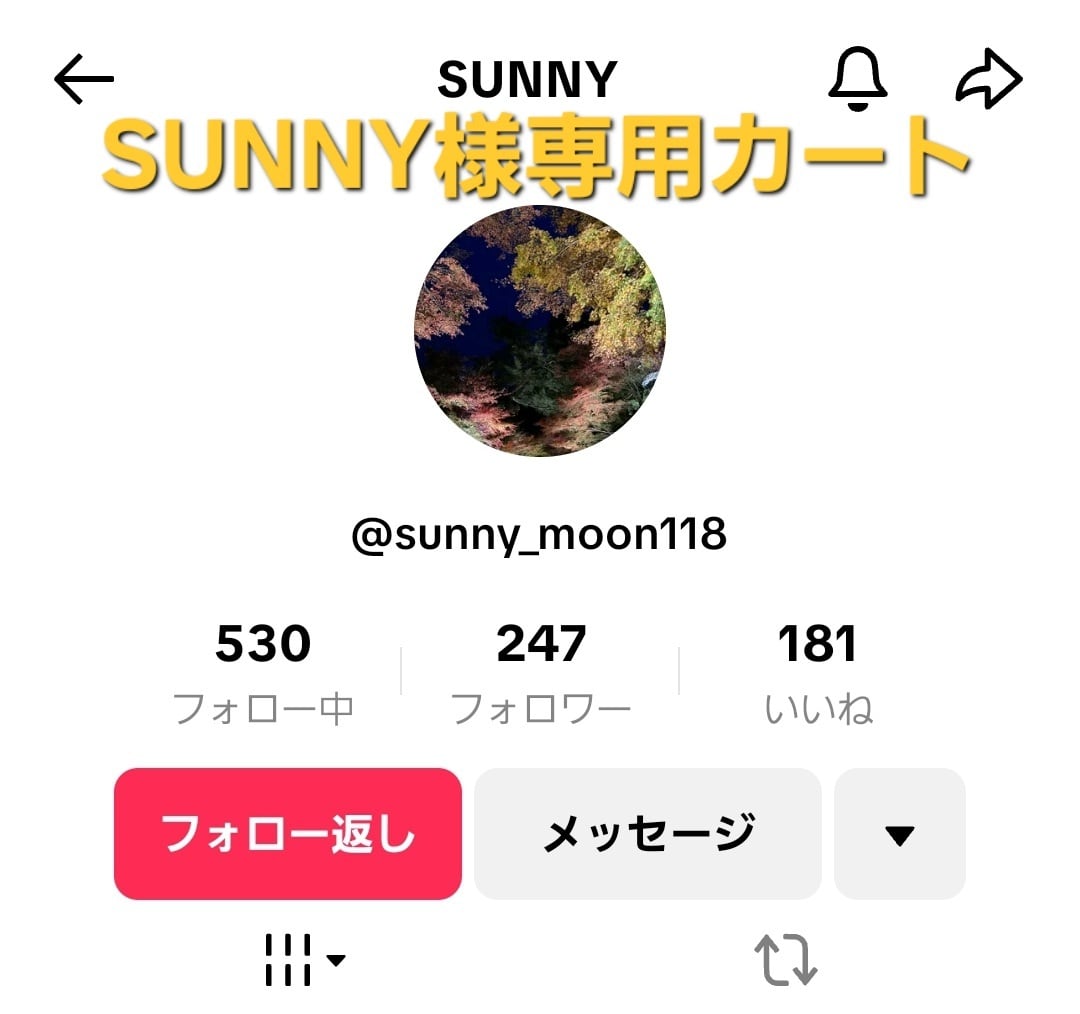Image resolution: width=1080 pixels, height=1014 pixels.
Task: View the 530 following list
Action: pyautogui.click(x=263, y=673)
